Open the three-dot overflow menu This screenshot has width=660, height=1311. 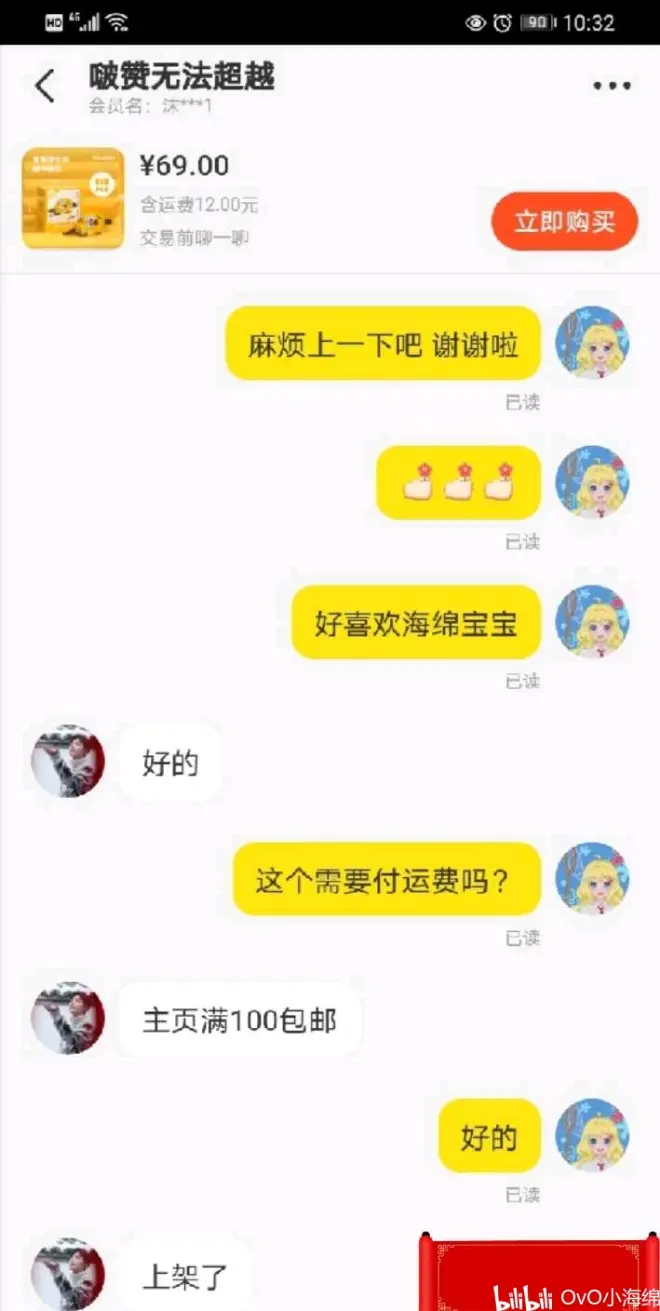tap(611, 86)
